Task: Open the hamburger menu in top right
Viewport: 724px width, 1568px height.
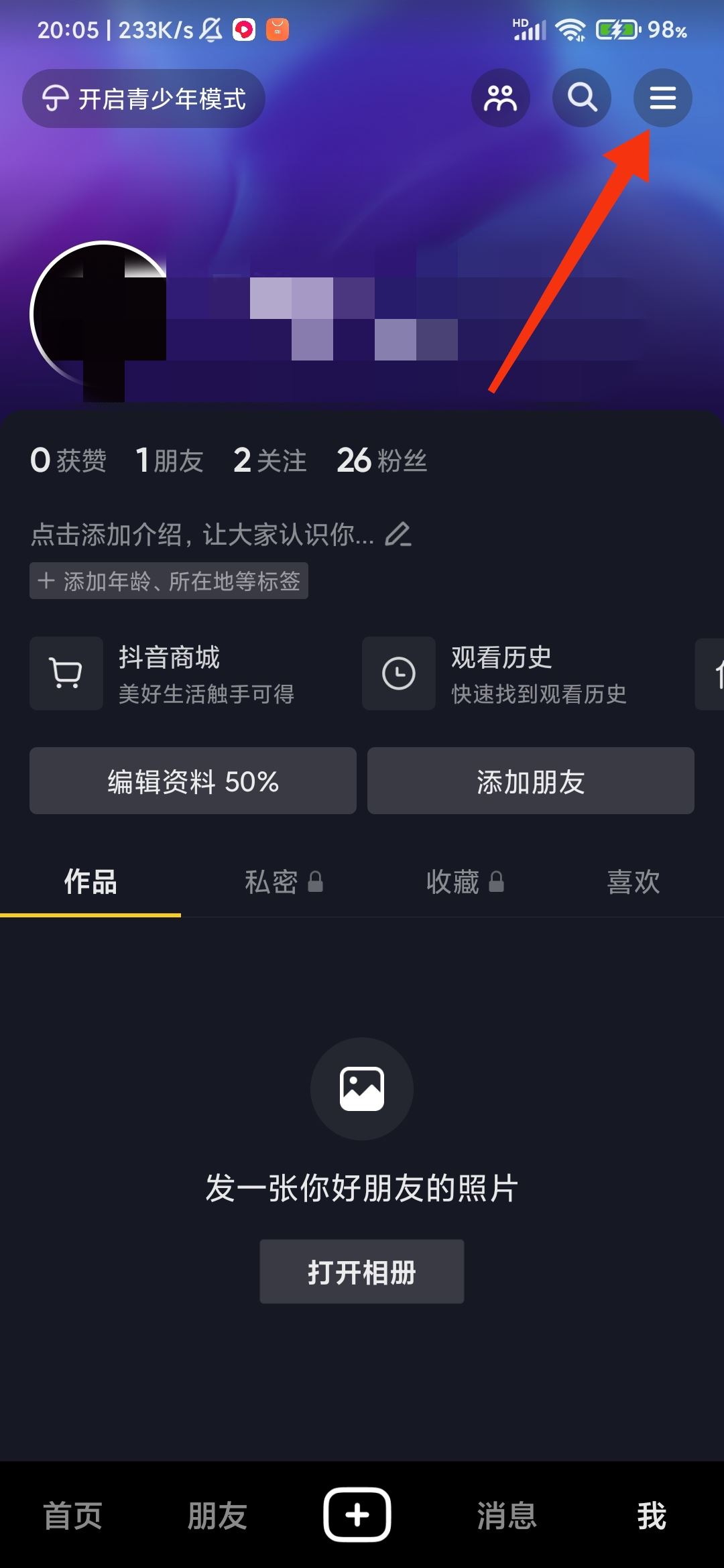Action: (662, 98)
